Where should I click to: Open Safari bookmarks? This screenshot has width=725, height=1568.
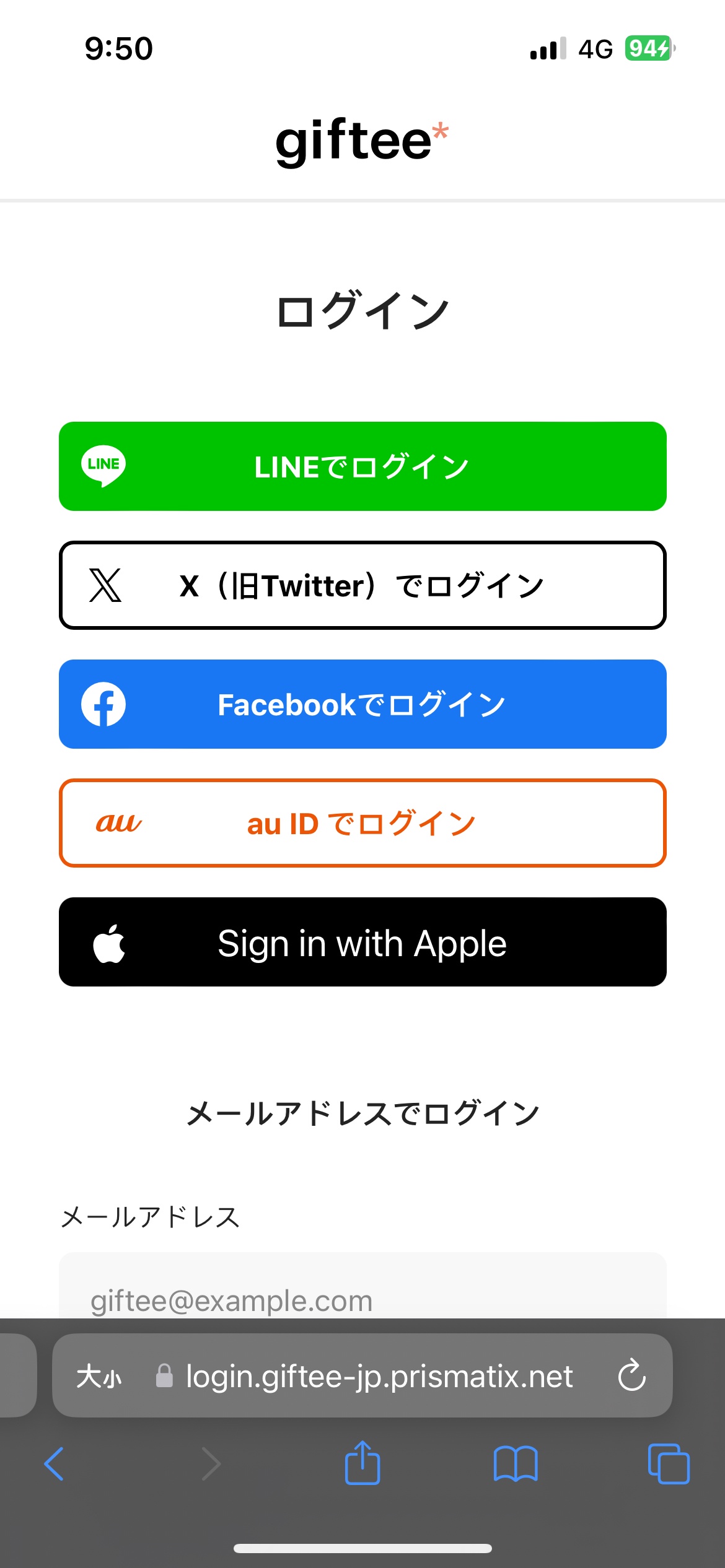(x=516, y=1464)
